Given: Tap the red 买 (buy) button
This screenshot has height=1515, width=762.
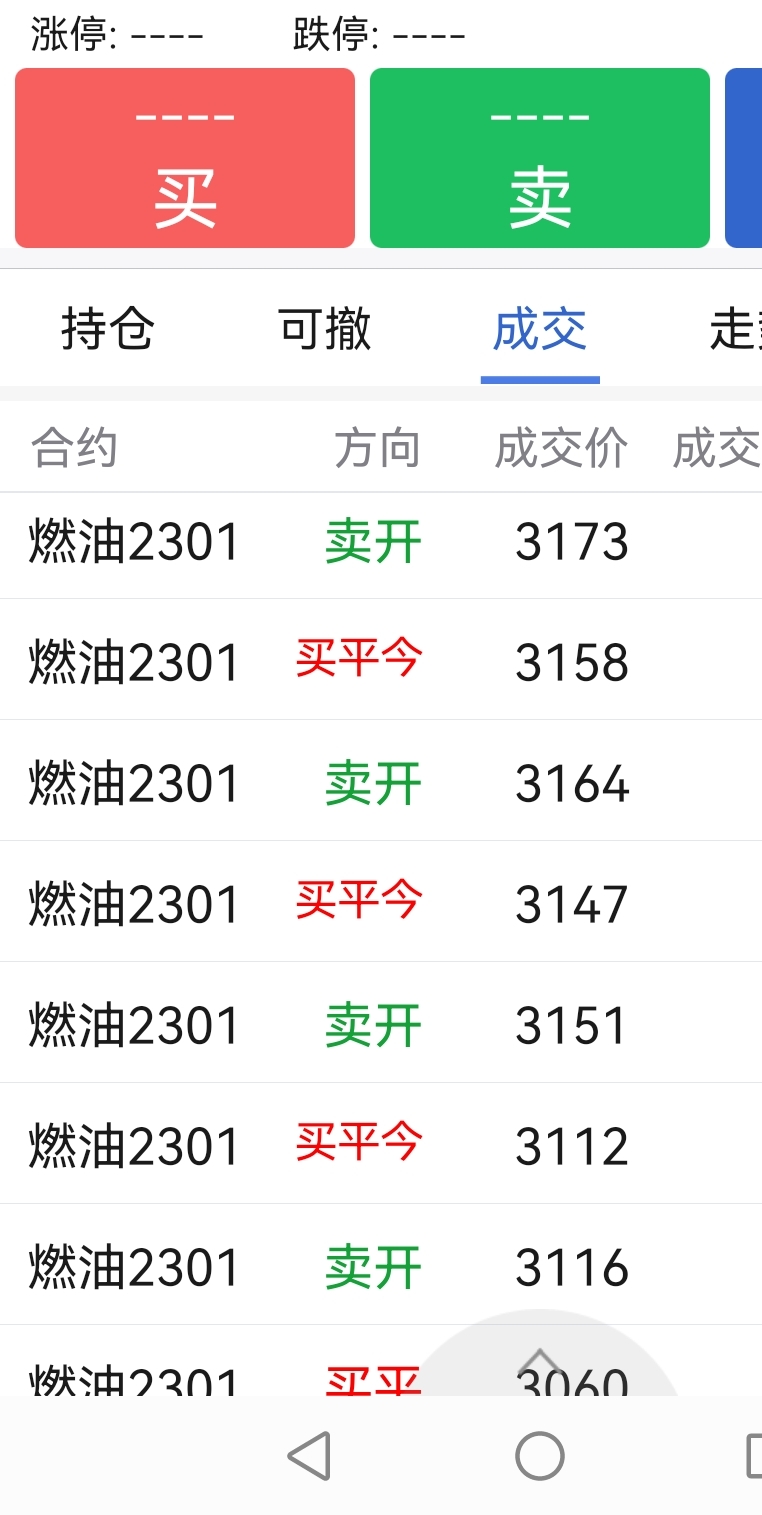Looking at the screenshot, I should tap(185, 158).
